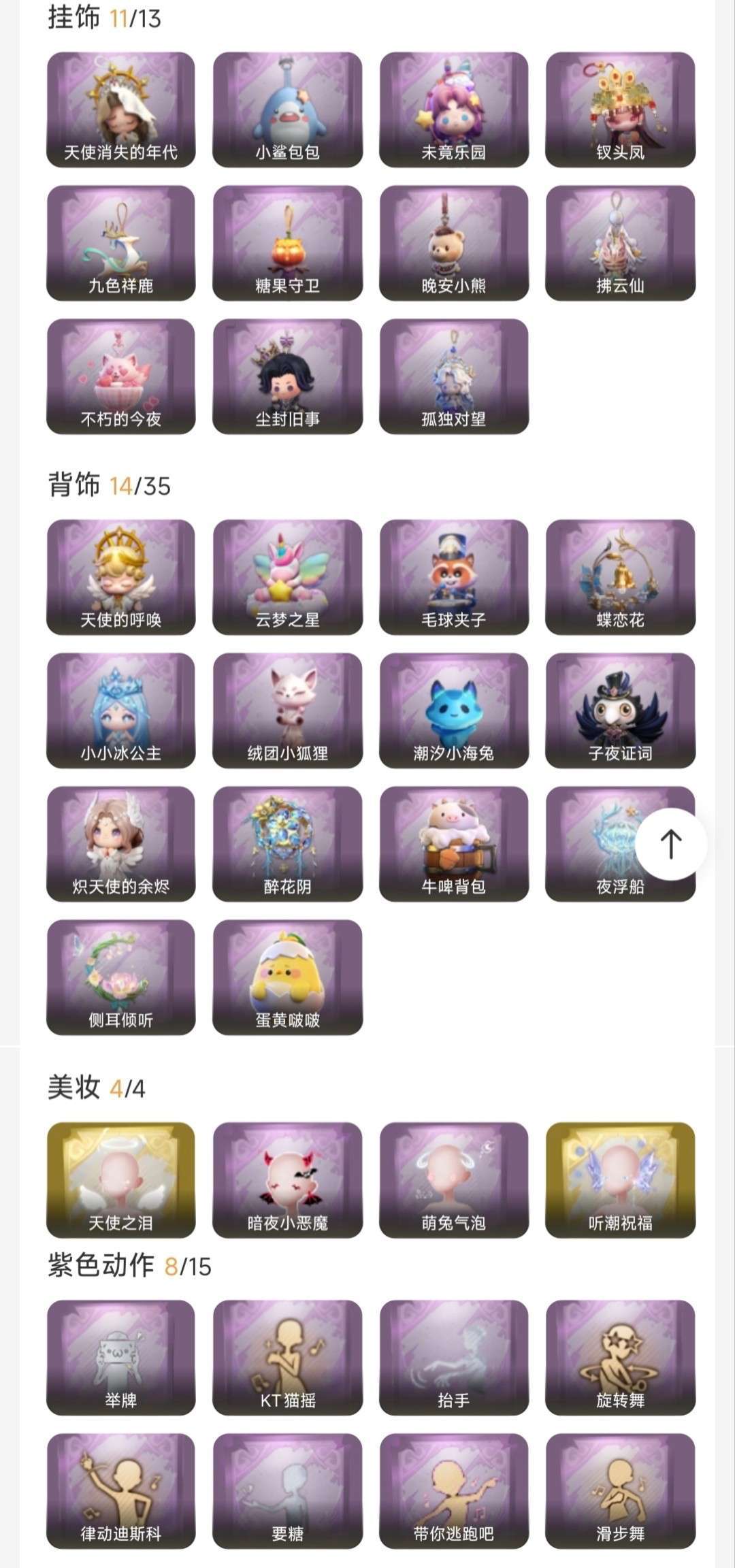Open the 绒团小狐狸 back accessory

[x=287, y=710]
